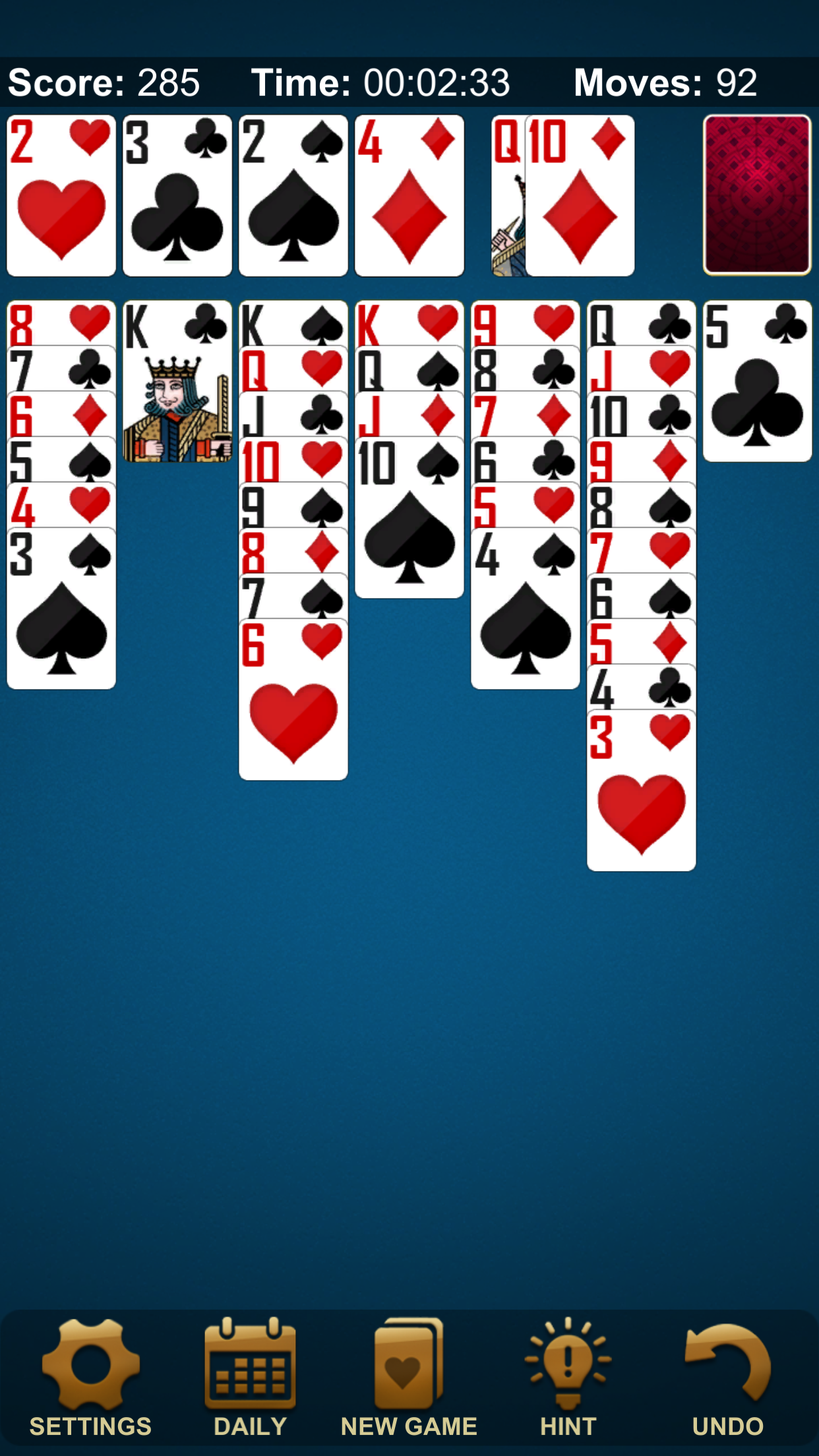Tap the 2 of spades foundation pile

(293, 196)
